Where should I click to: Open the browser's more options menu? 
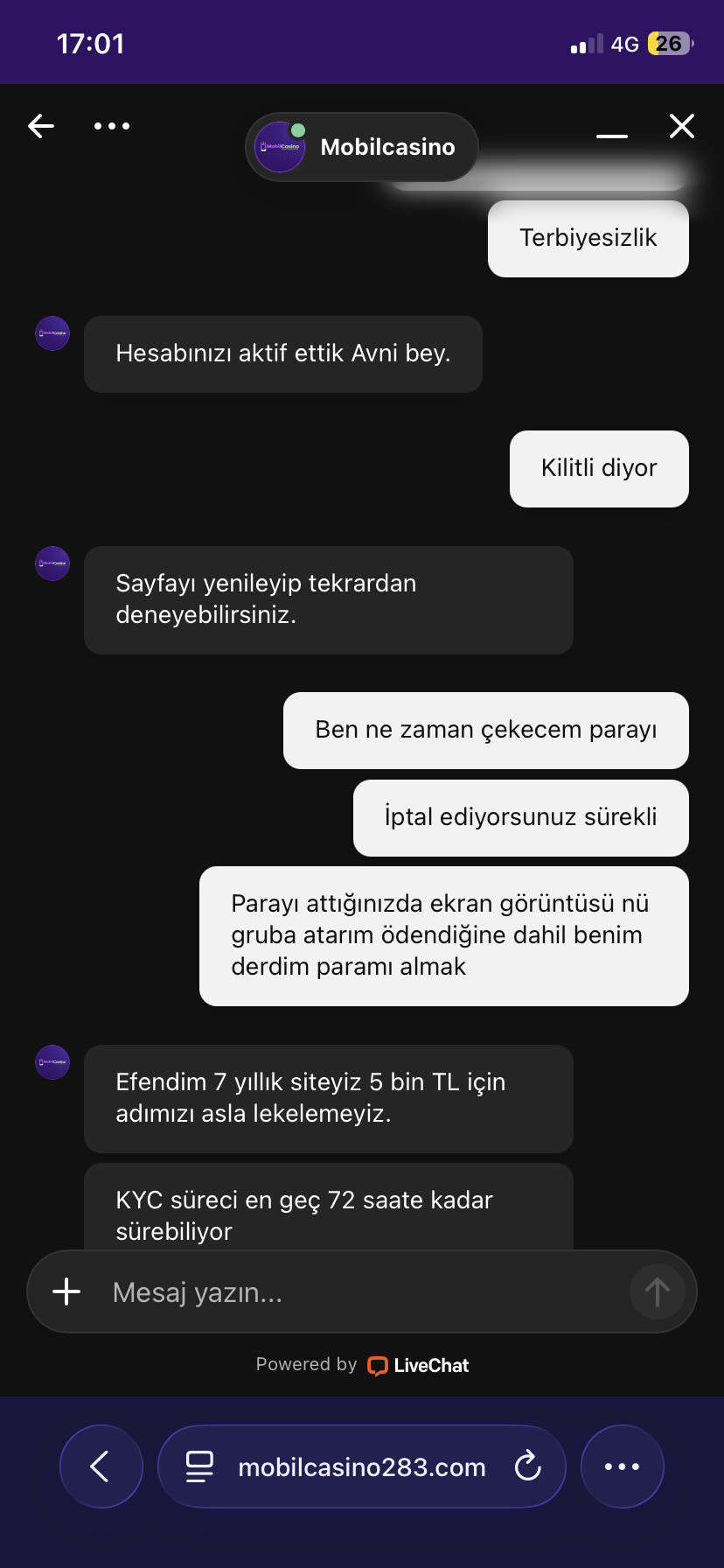(x=623, y=1466)
